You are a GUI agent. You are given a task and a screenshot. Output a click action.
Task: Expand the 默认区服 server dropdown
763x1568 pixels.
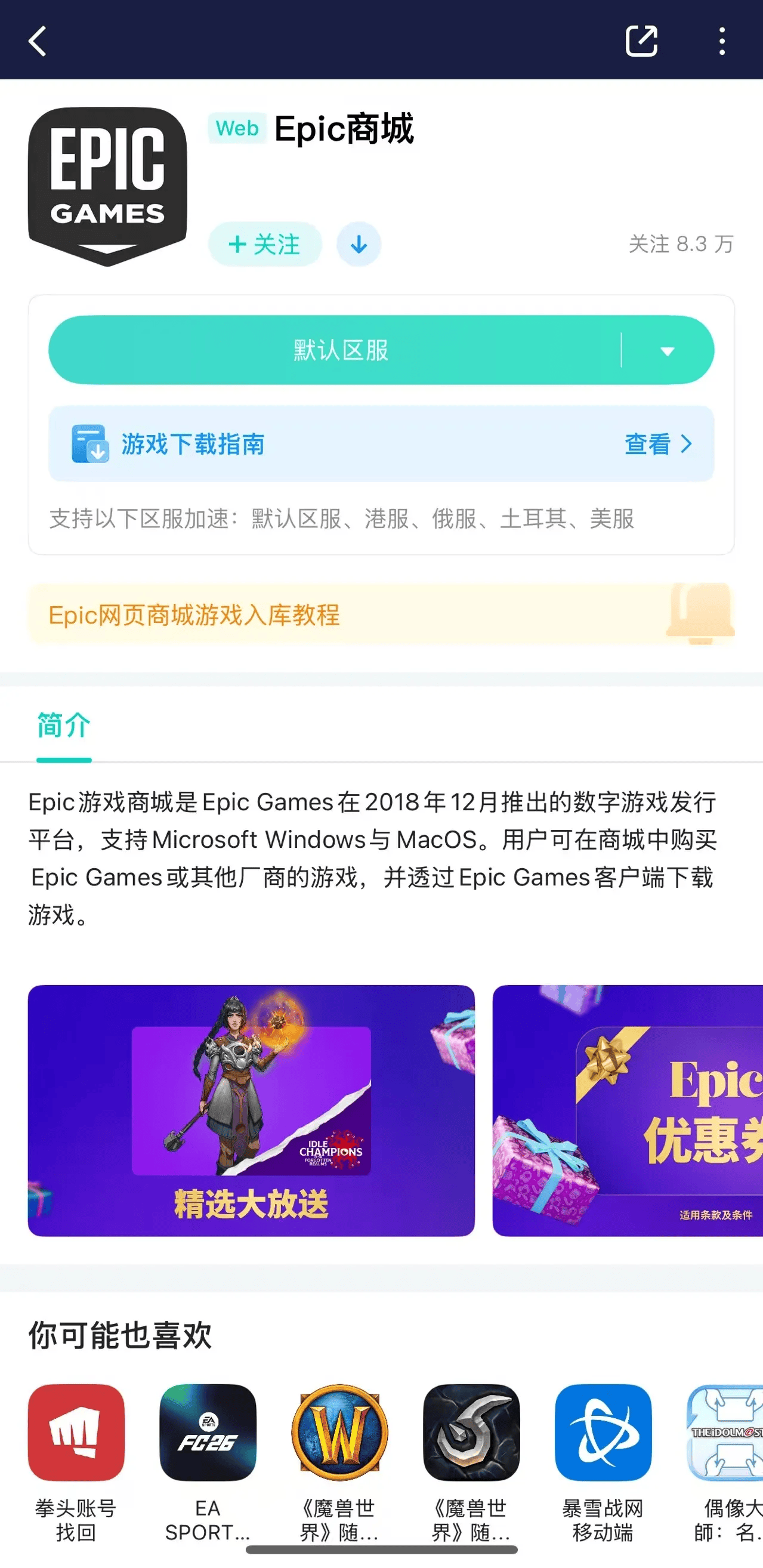pyautogui.click(x=669, y=350)
